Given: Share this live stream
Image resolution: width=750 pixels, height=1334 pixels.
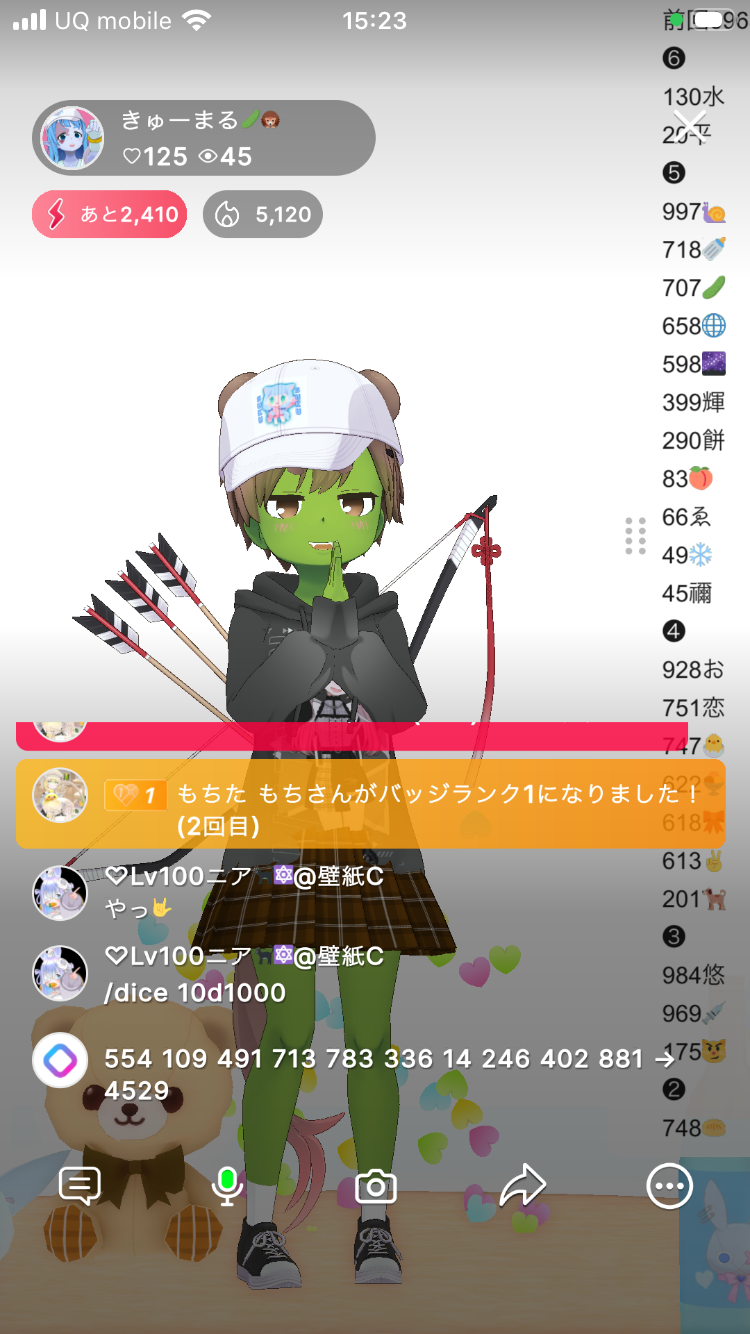Looking at the screenshot, I should 522,1186.
